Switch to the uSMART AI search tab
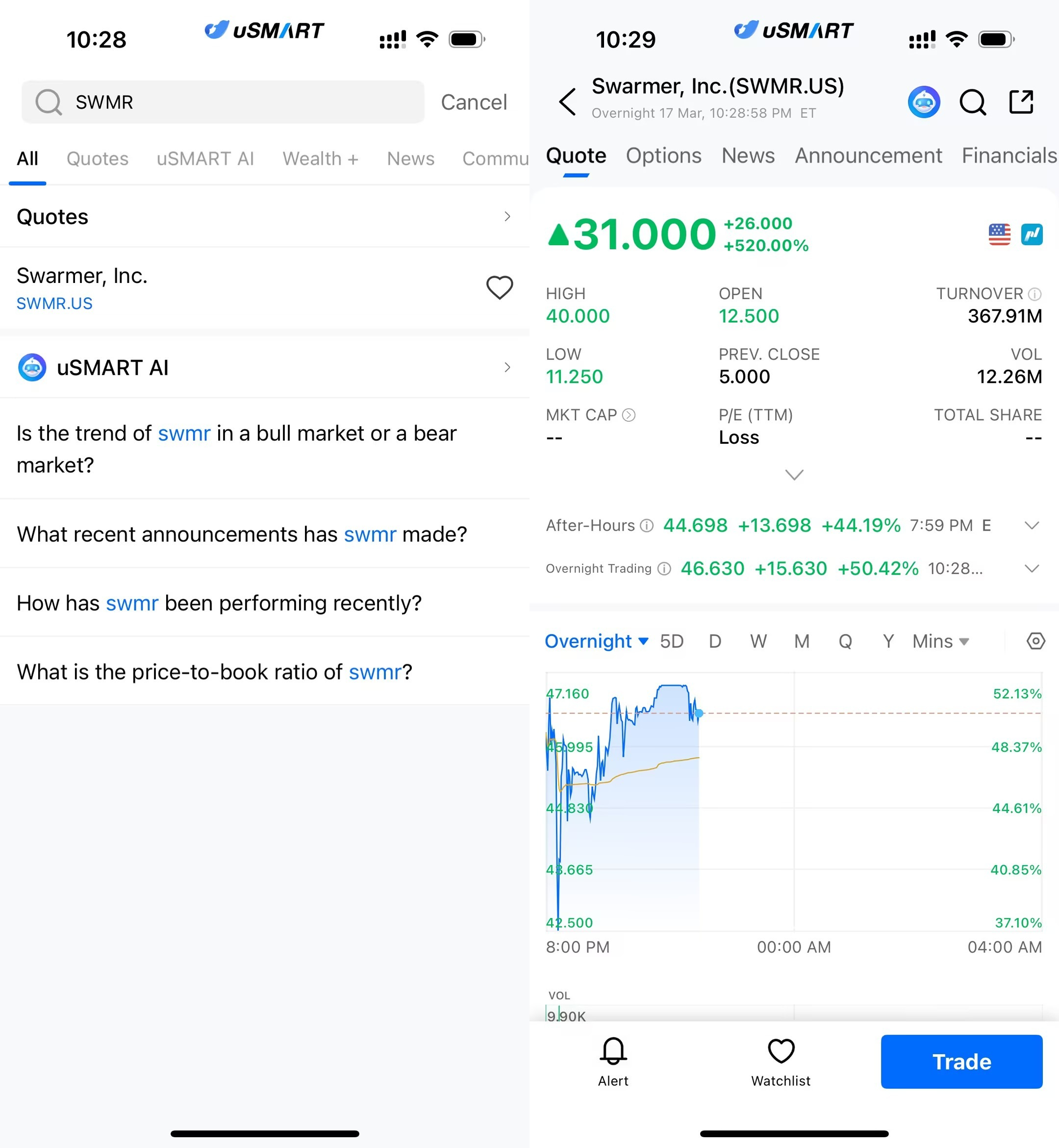 click(204, 158)
